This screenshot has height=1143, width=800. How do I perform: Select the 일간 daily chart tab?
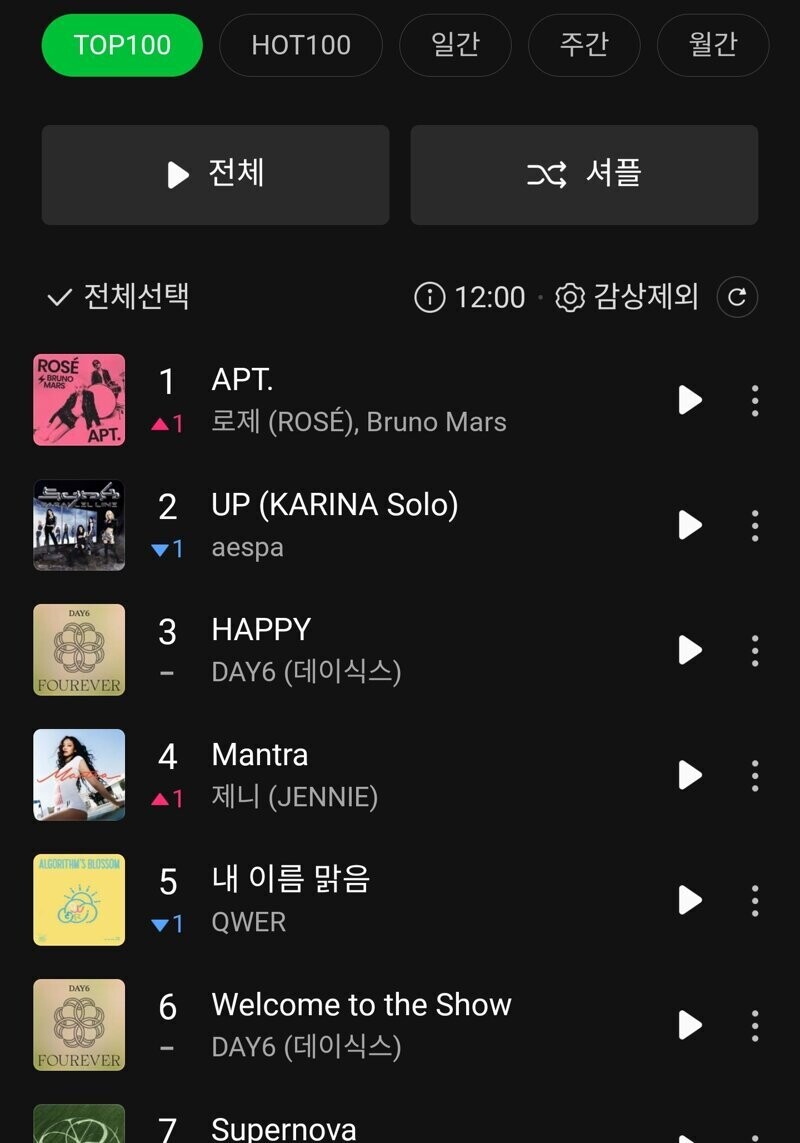455,45
